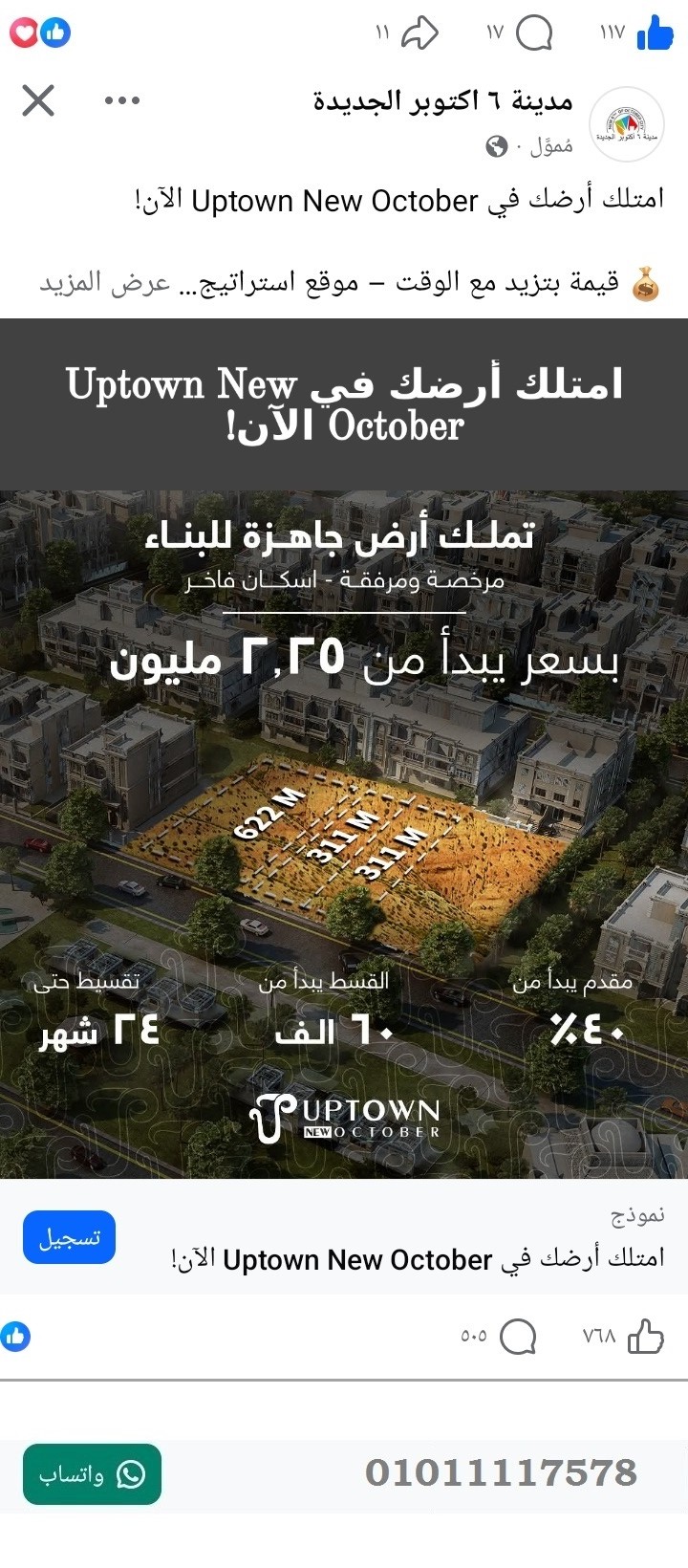The height and width of the screenshot is (1568, 688).
Task: Click the share arrow icon near ١١ count
Action: (418, 32)
